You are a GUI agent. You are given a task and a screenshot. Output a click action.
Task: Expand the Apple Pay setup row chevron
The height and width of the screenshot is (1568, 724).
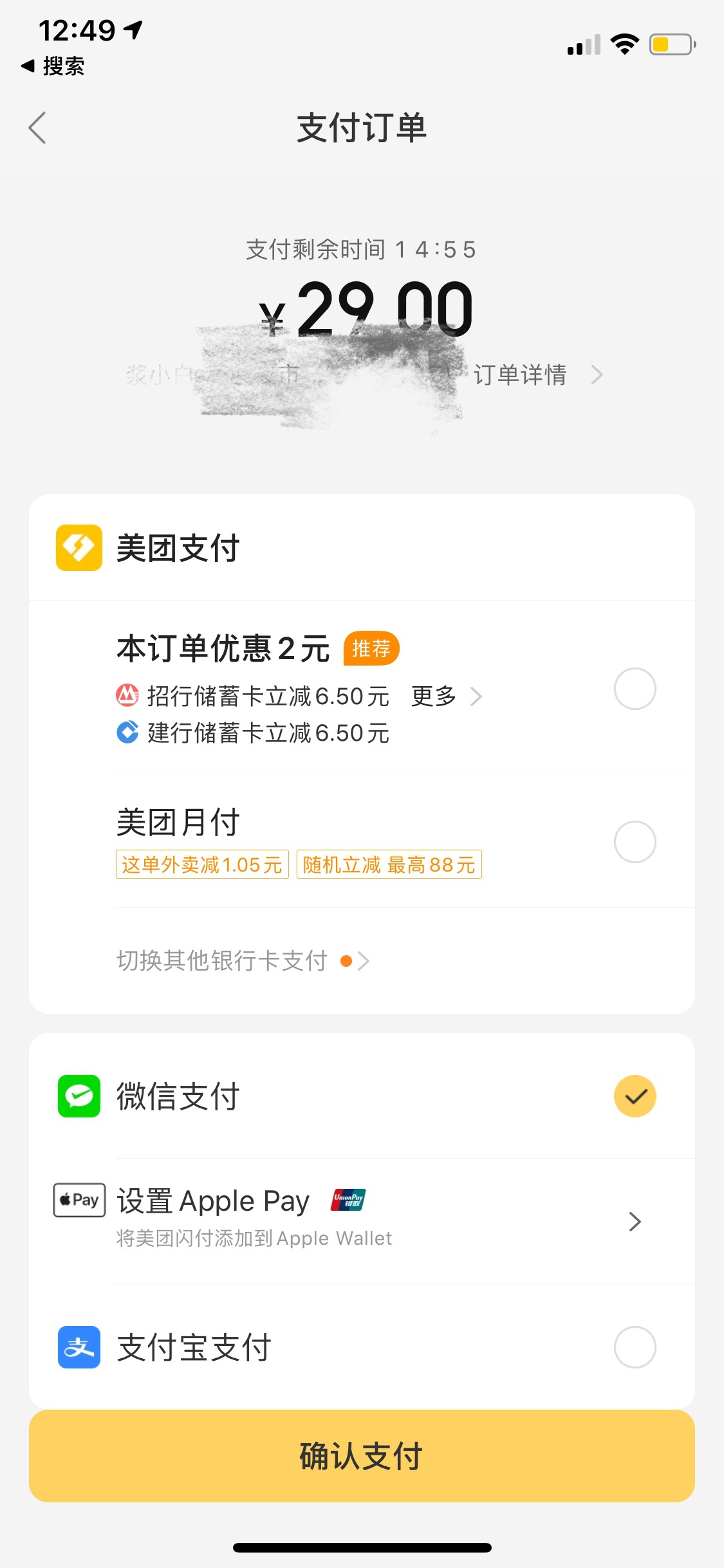coord(635,1221)
